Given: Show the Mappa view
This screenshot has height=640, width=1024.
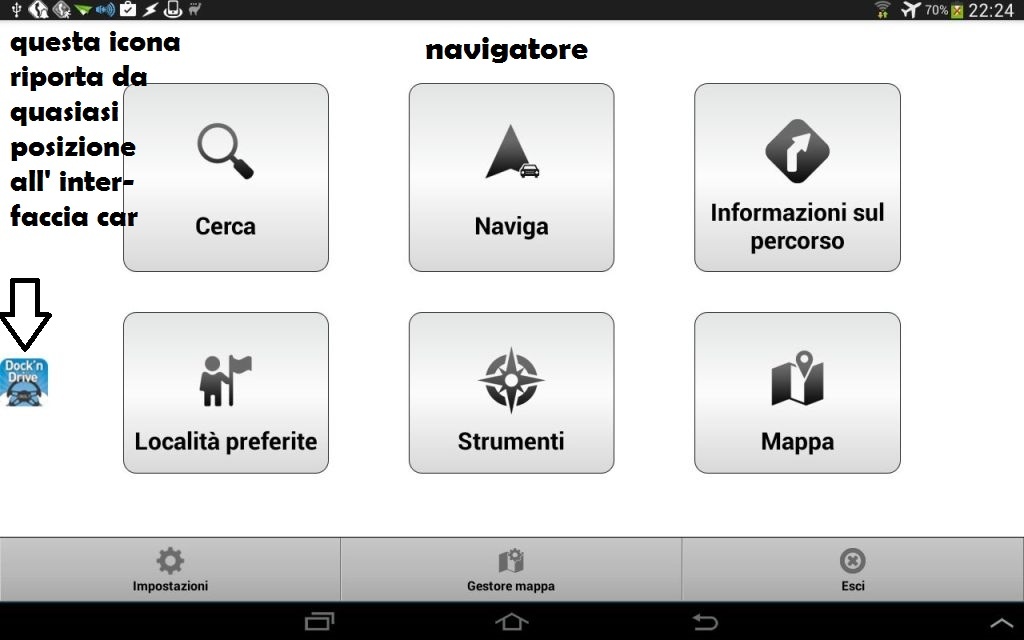Looking at the screenshot, I should pyautogui.click(x=797, y=392).
